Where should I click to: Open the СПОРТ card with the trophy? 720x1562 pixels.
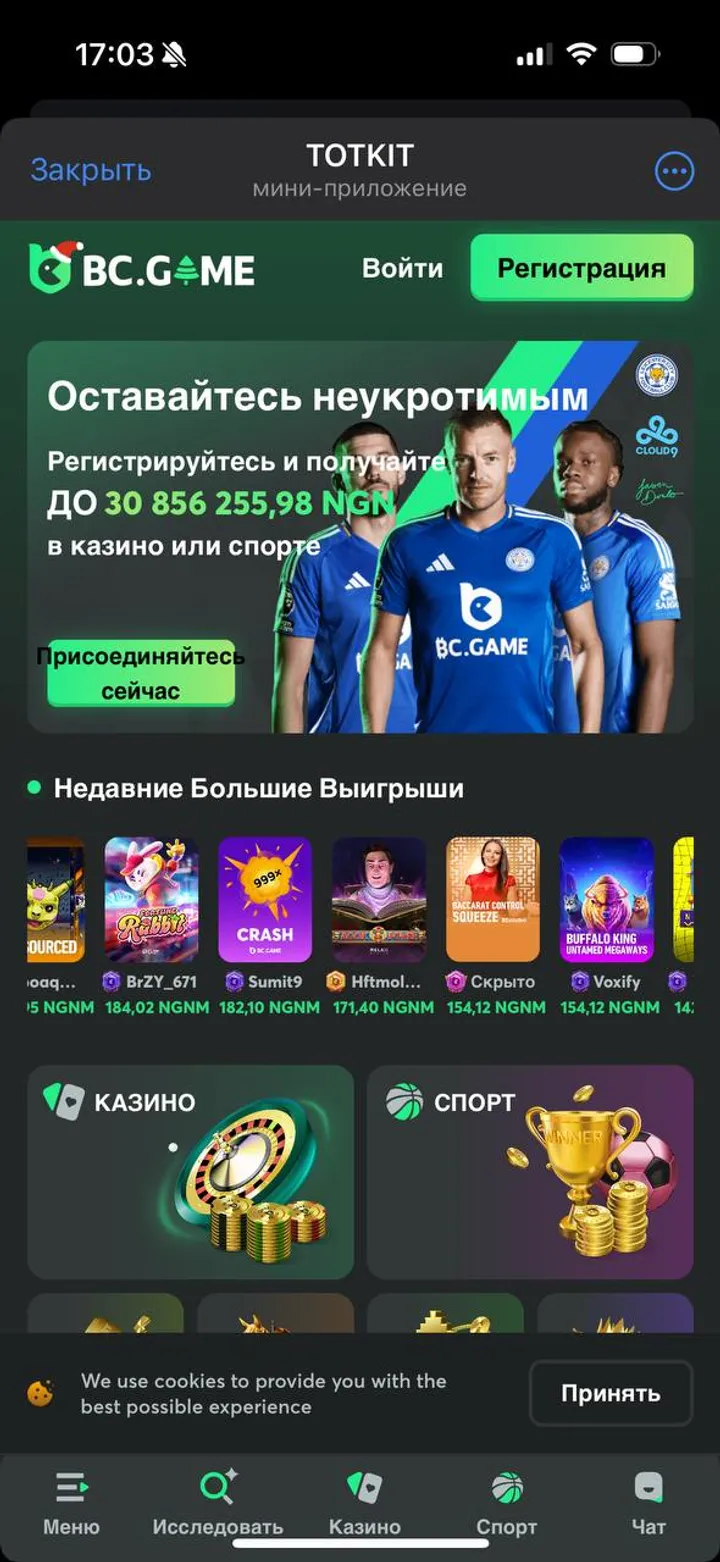pos(530,1172)
